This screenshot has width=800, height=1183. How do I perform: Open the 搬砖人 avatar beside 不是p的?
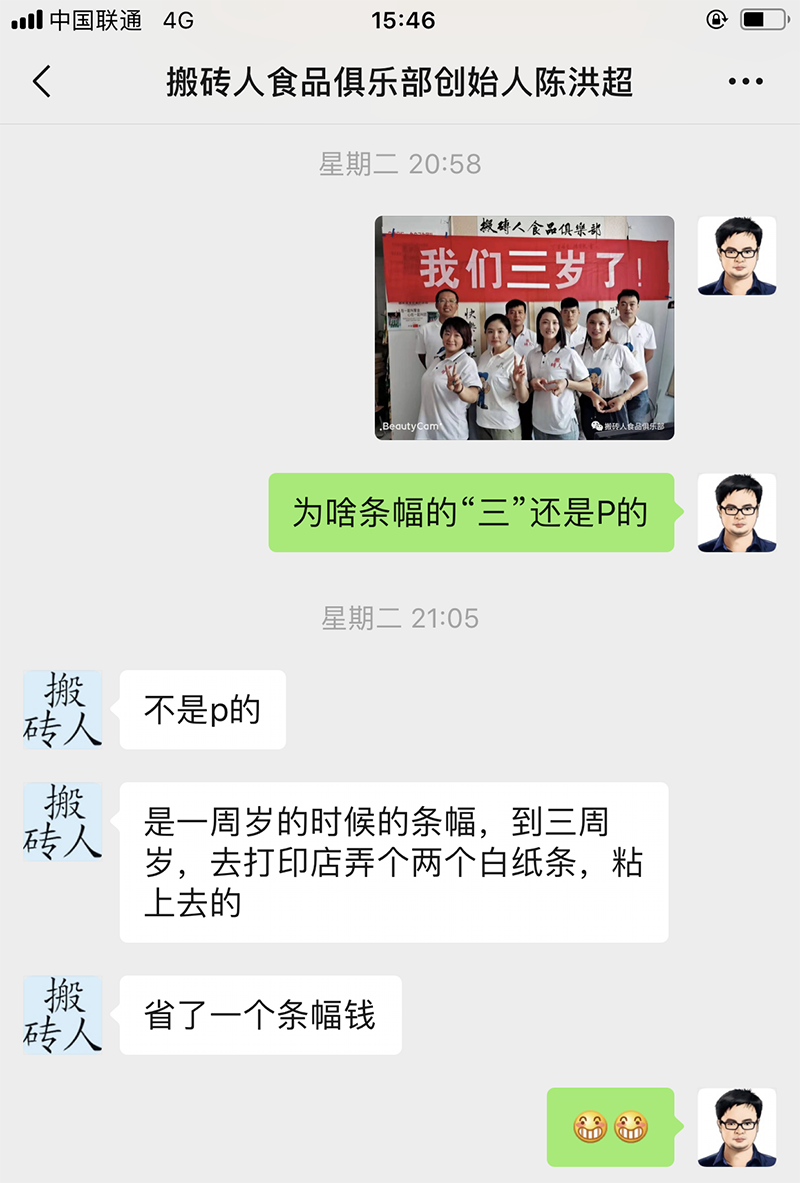62,709
